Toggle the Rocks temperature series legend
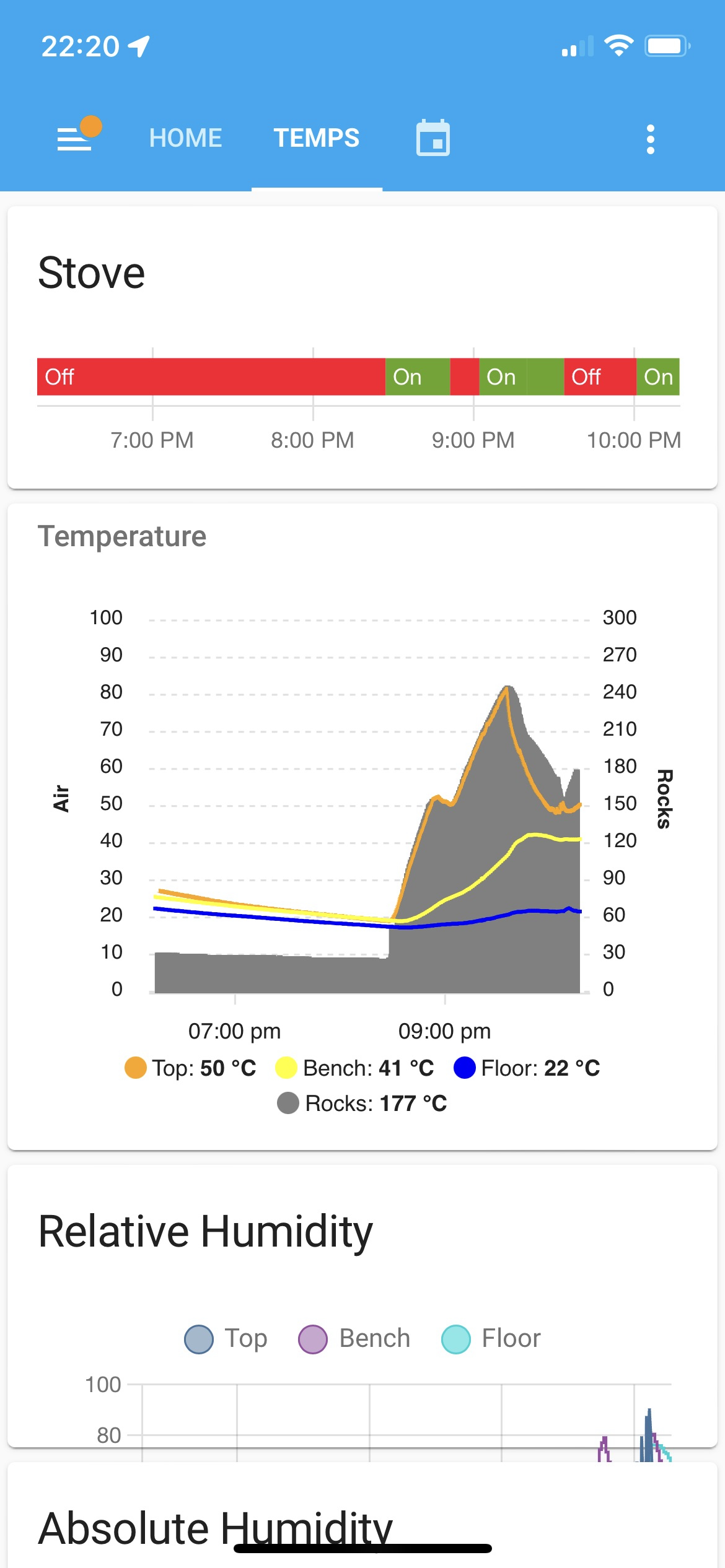Viewport: 725px width, 1568px height. pyautogui.click(x=362, y=1104)
